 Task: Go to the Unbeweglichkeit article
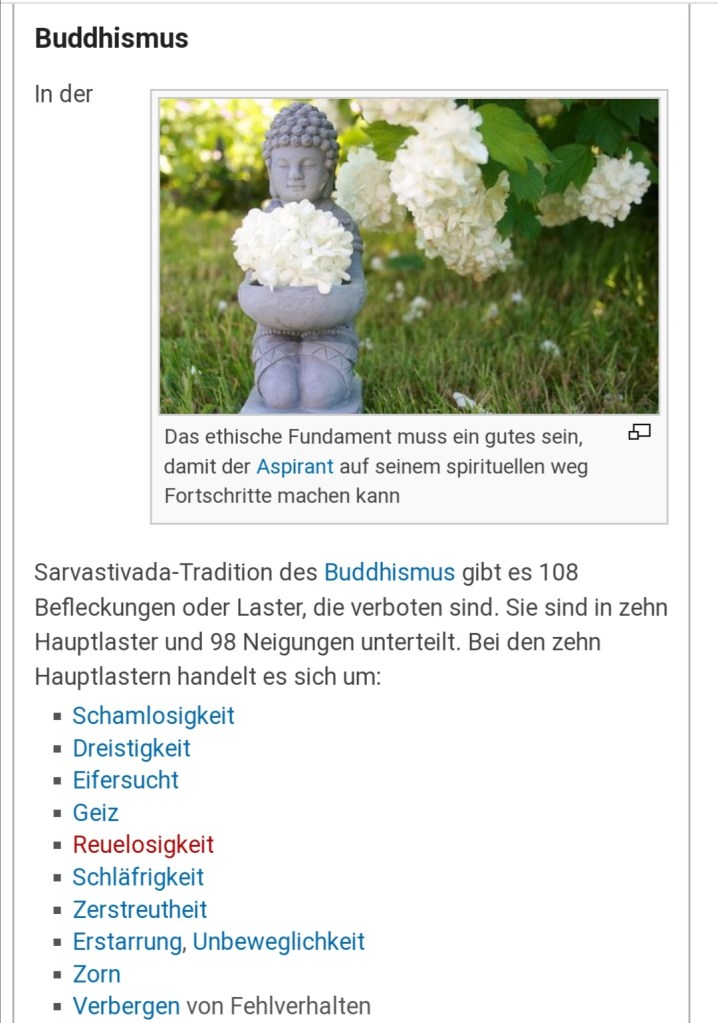[278, 941]
